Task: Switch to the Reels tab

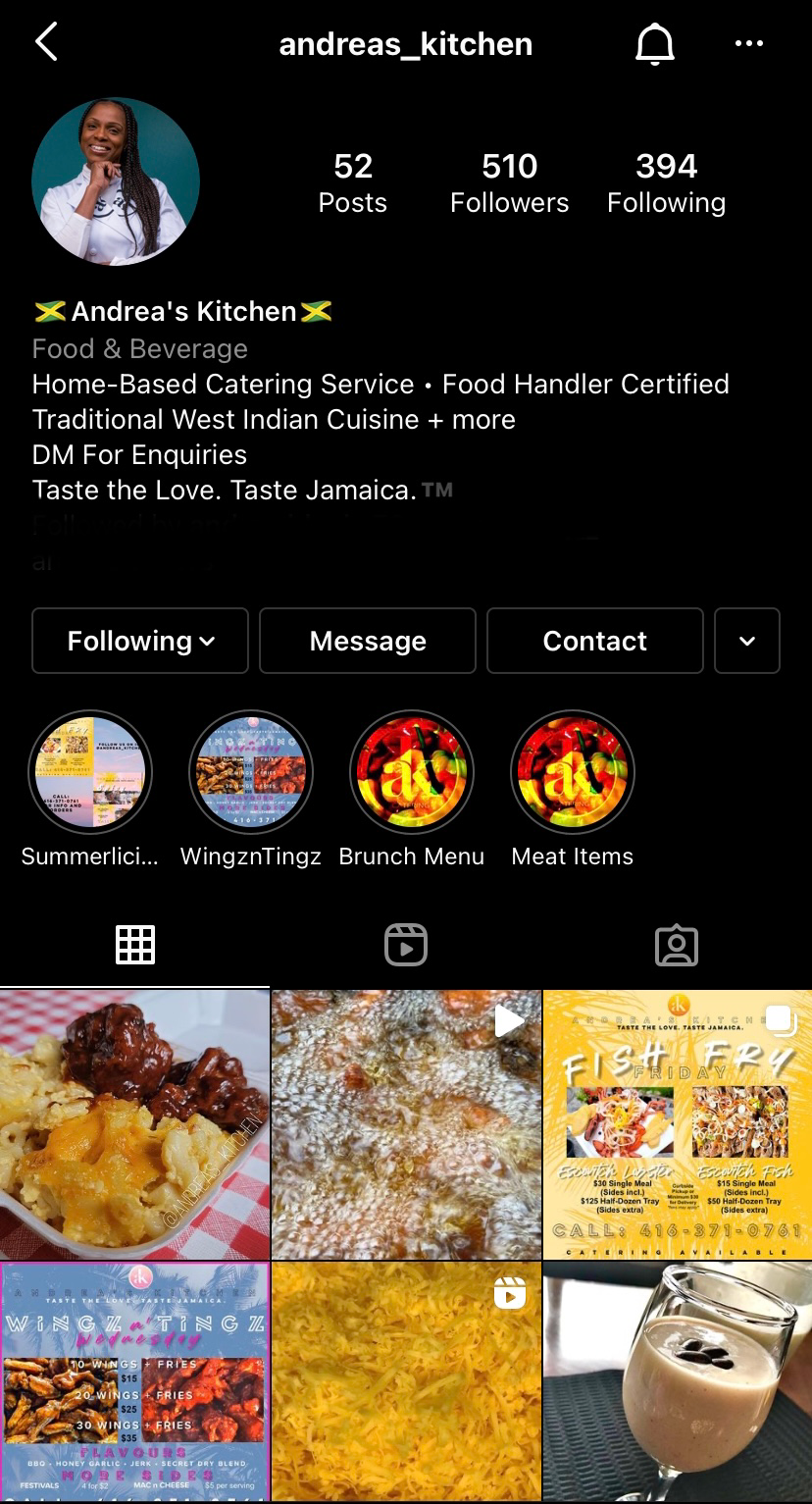Action: pos(406,945)
